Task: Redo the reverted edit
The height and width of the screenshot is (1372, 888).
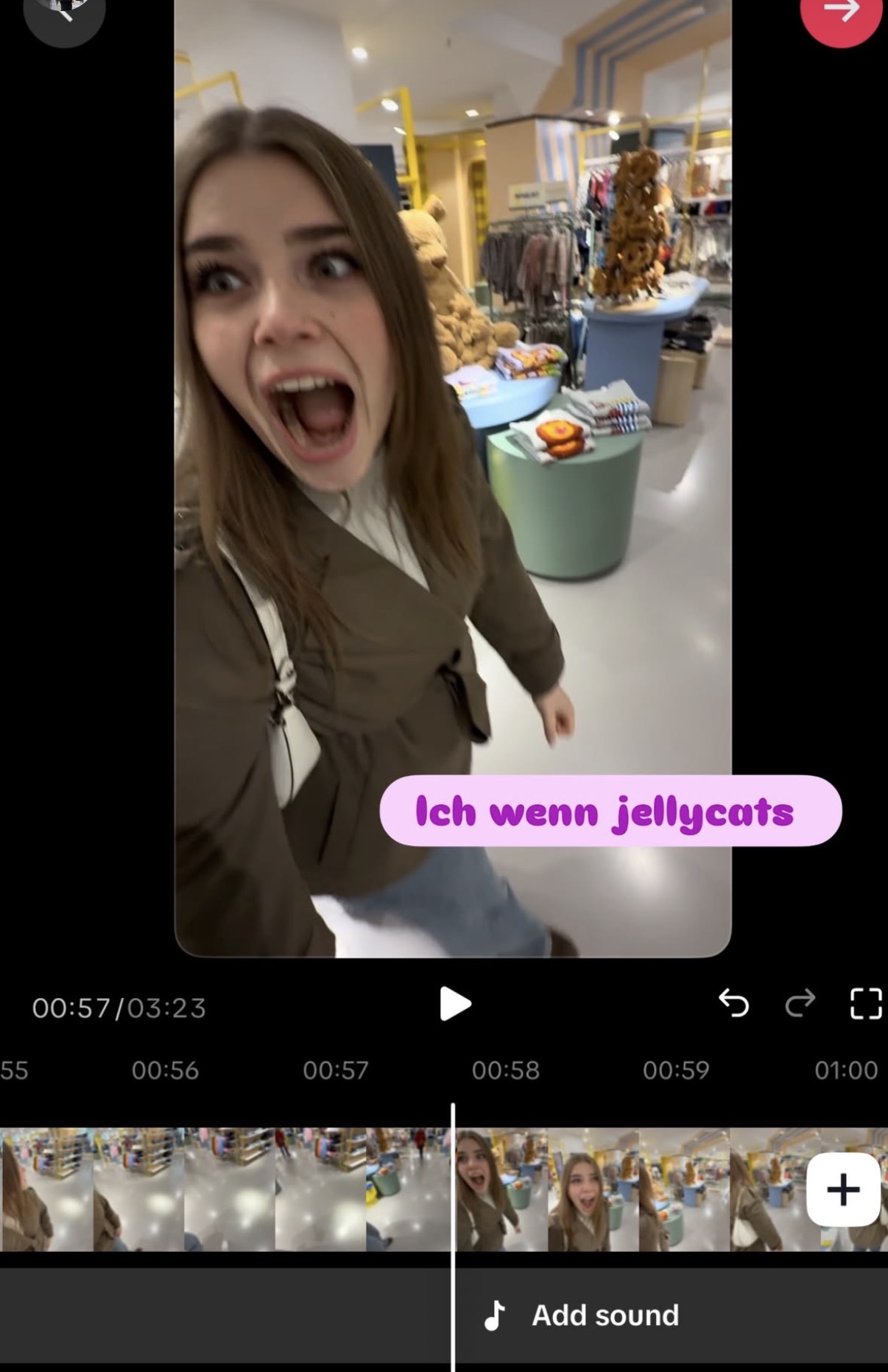Action: point(800,1004)
